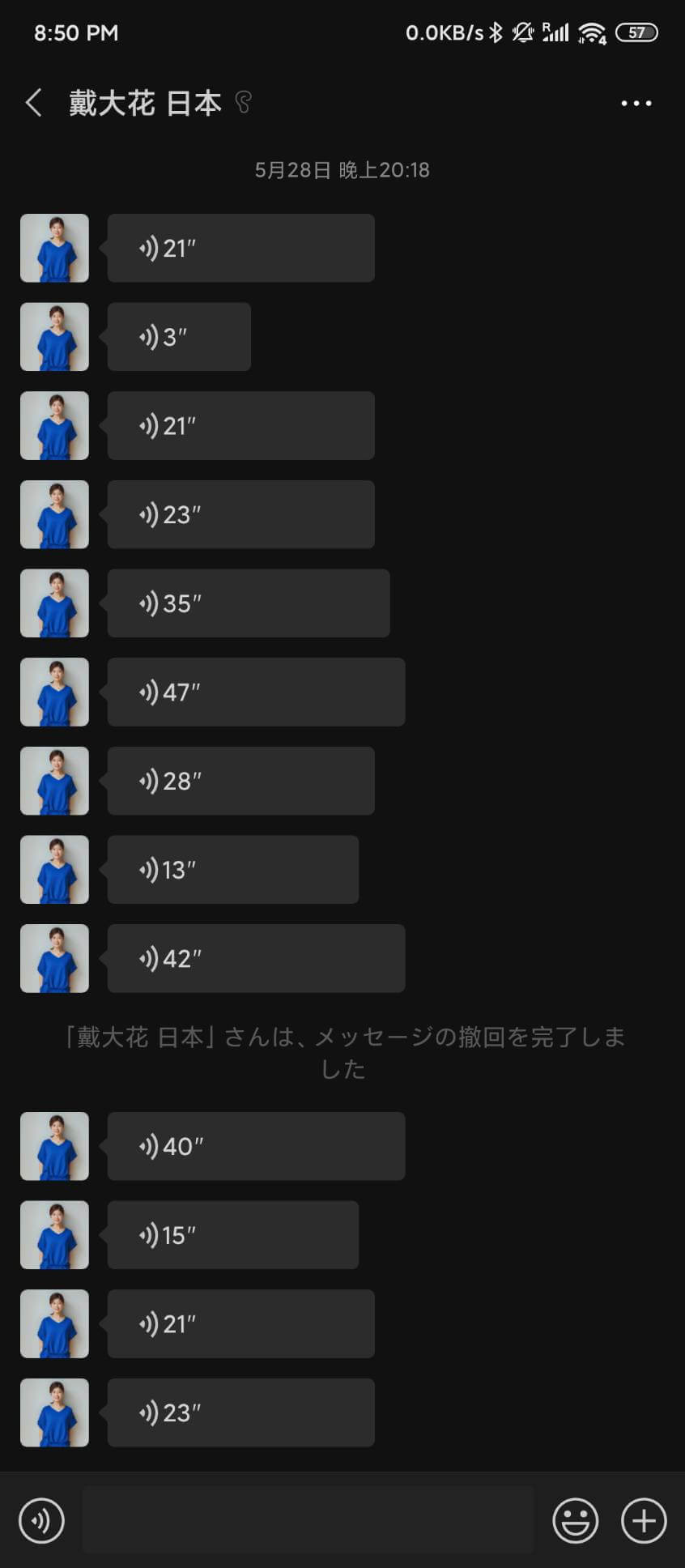Open the plus attachments panel
The image size is (685, 1568).
pyautogui.click(x=644, y=1521)
